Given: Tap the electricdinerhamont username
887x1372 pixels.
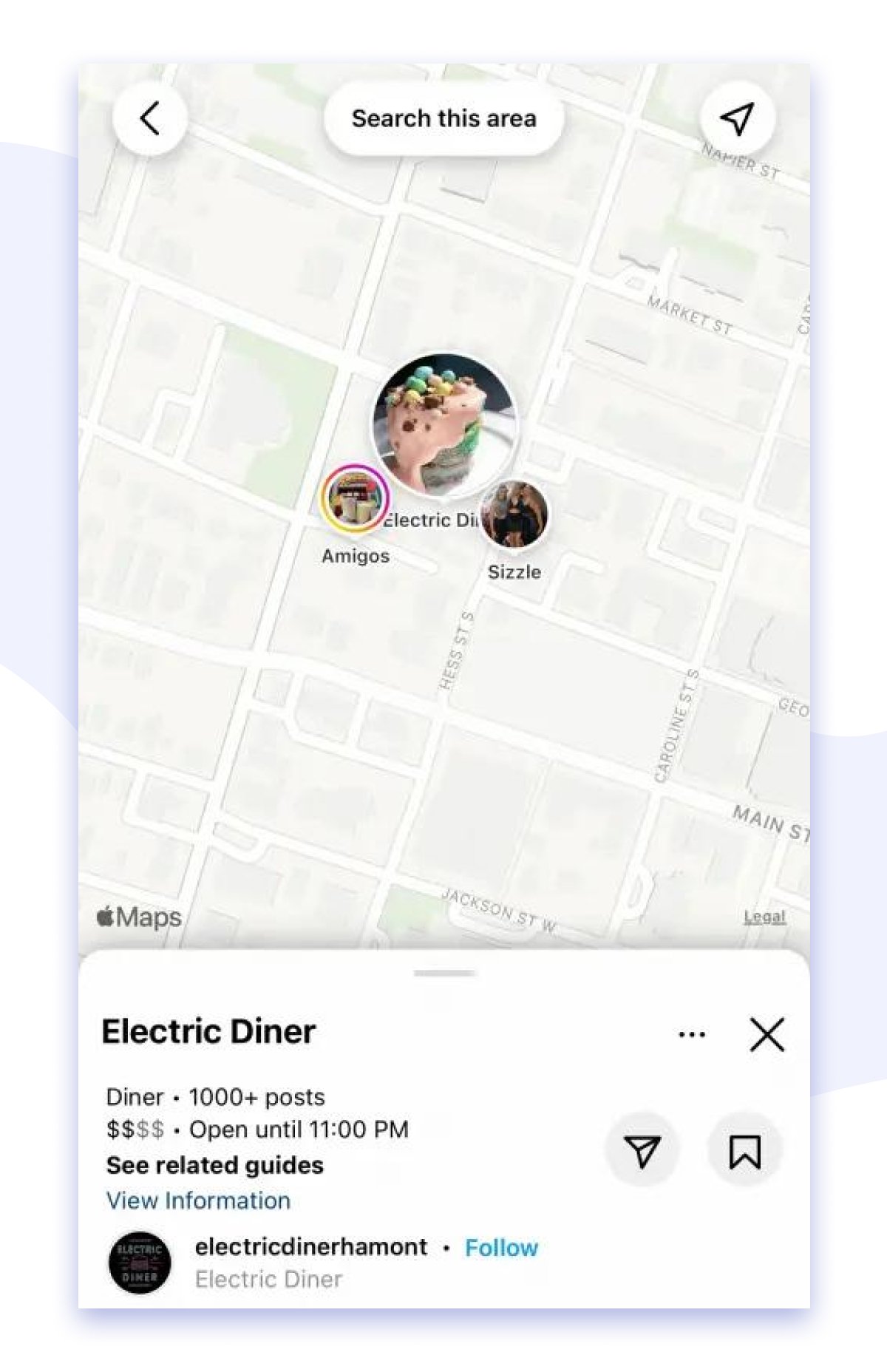Looking at the screenshot, I should (x=310, y=1247).
